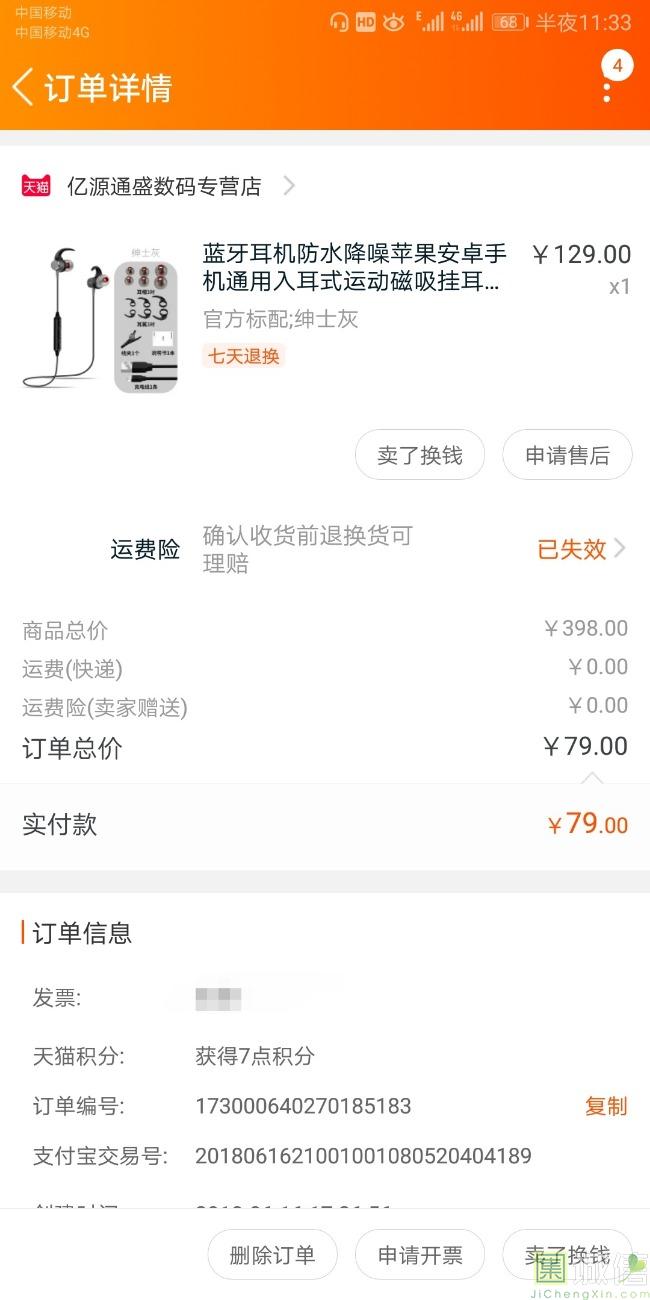
Task: Tap the 申请售后 button
Action: tap(567, 456)
